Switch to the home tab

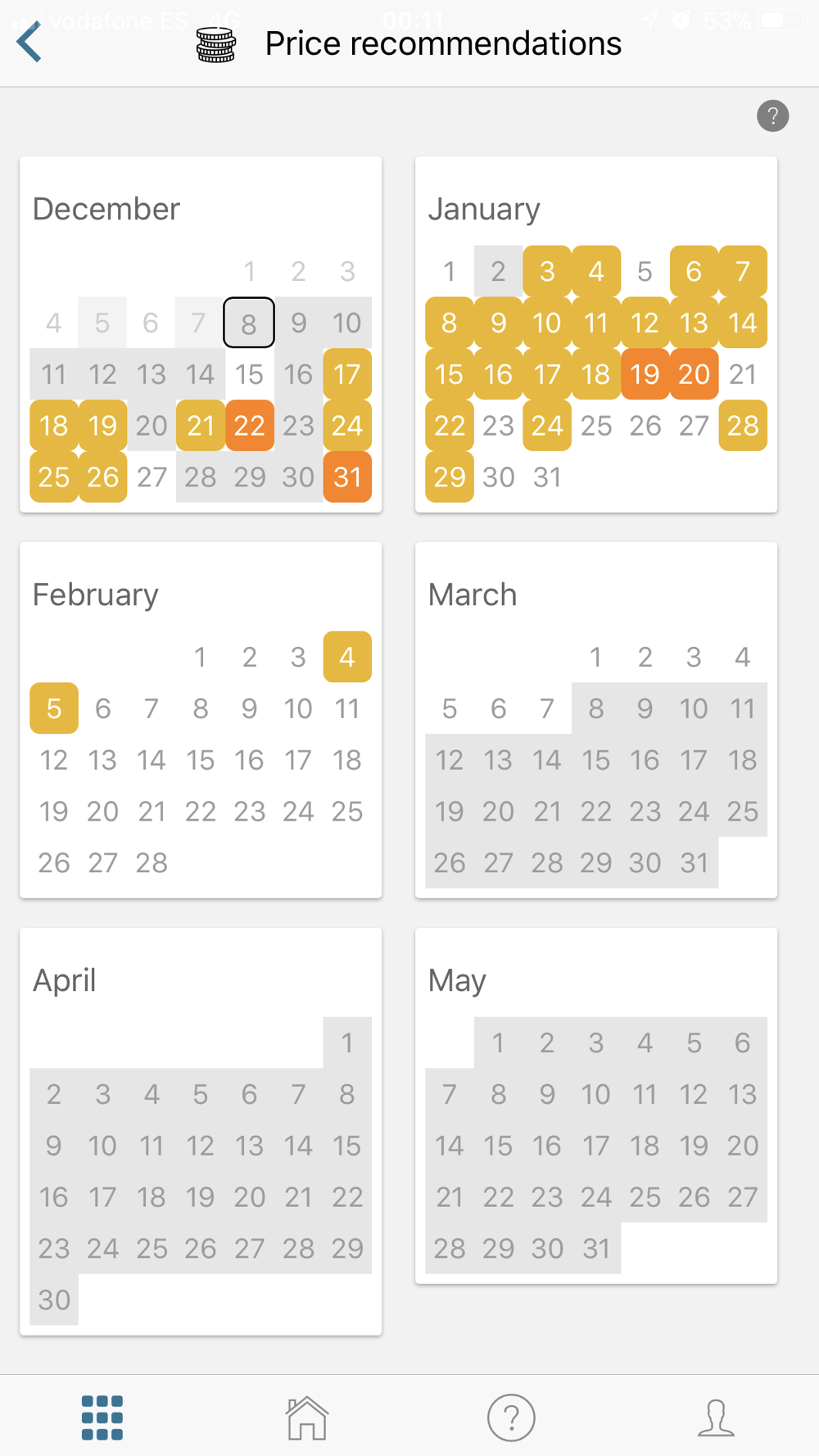click(307, 1418)
